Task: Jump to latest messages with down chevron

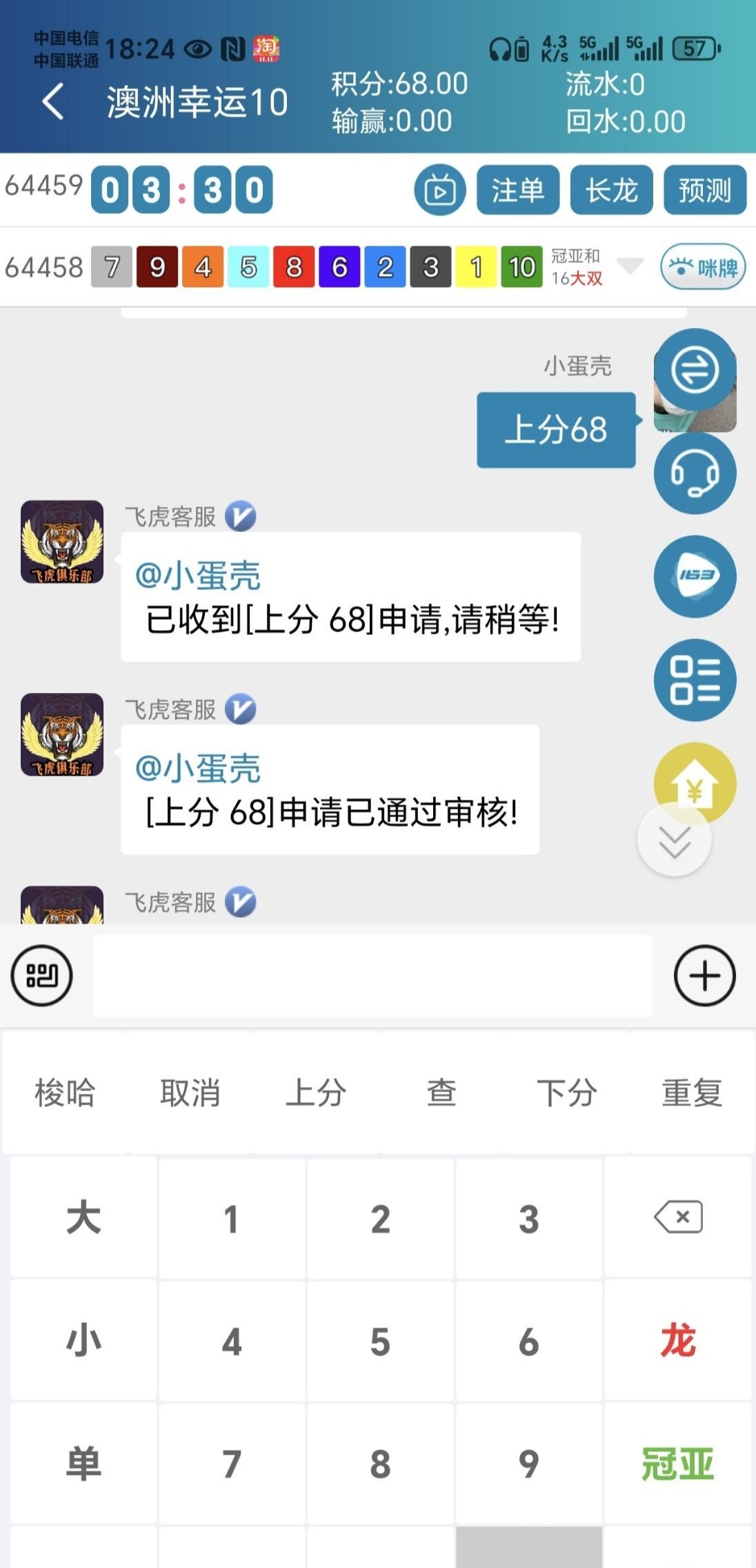Action: 674,841
